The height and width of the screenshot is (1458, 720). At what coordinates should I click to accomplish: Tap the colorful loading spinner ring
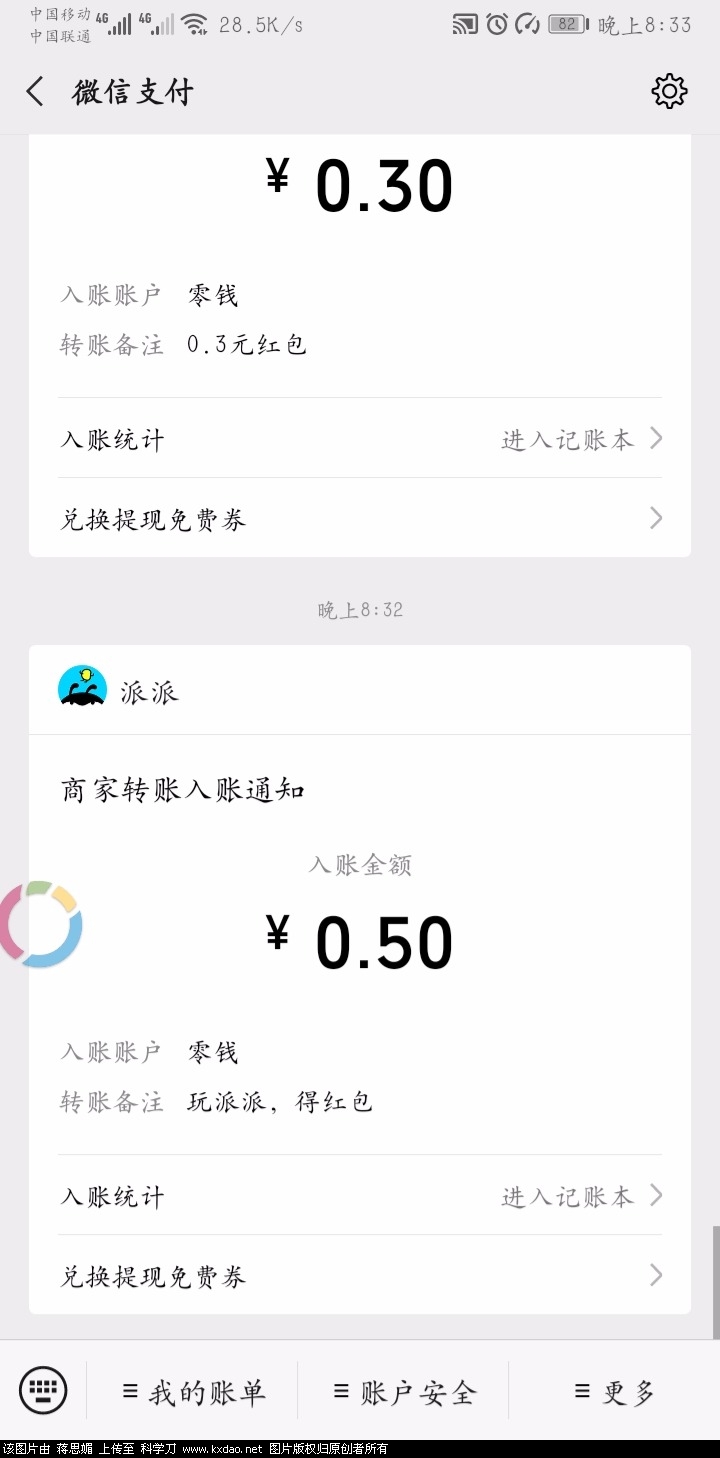[x=42, y=925]
